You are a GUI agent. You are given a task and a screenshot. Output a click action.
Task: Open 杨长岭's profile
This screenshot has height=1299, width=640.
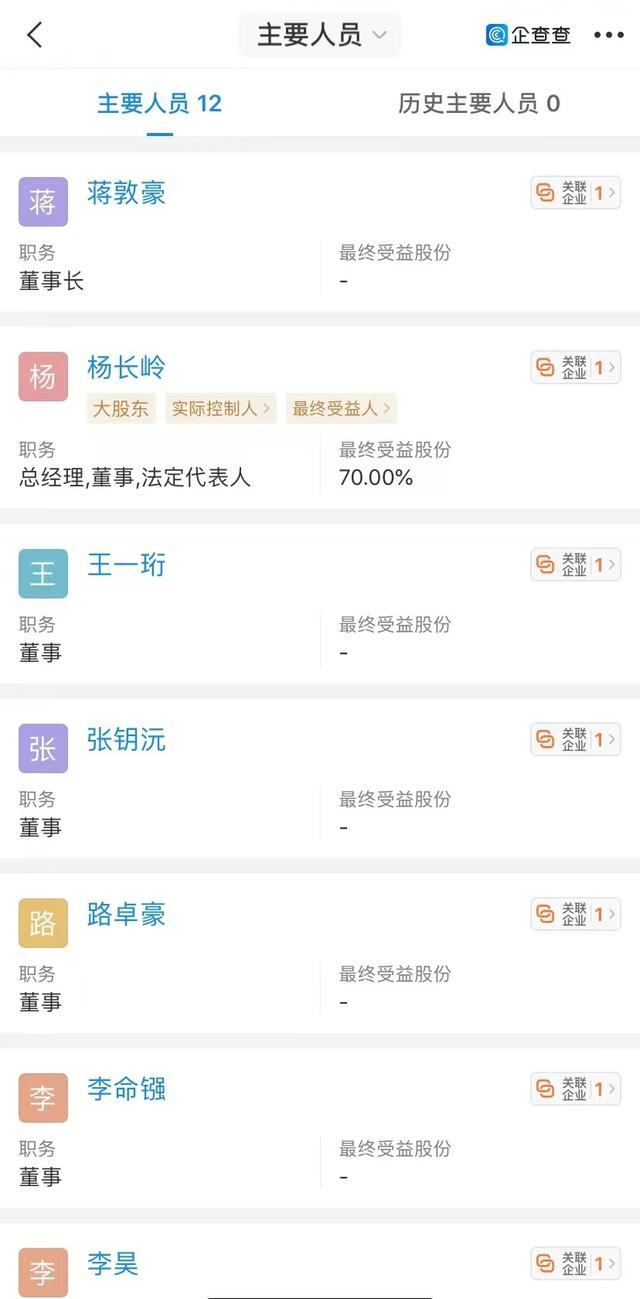[126, 368]
